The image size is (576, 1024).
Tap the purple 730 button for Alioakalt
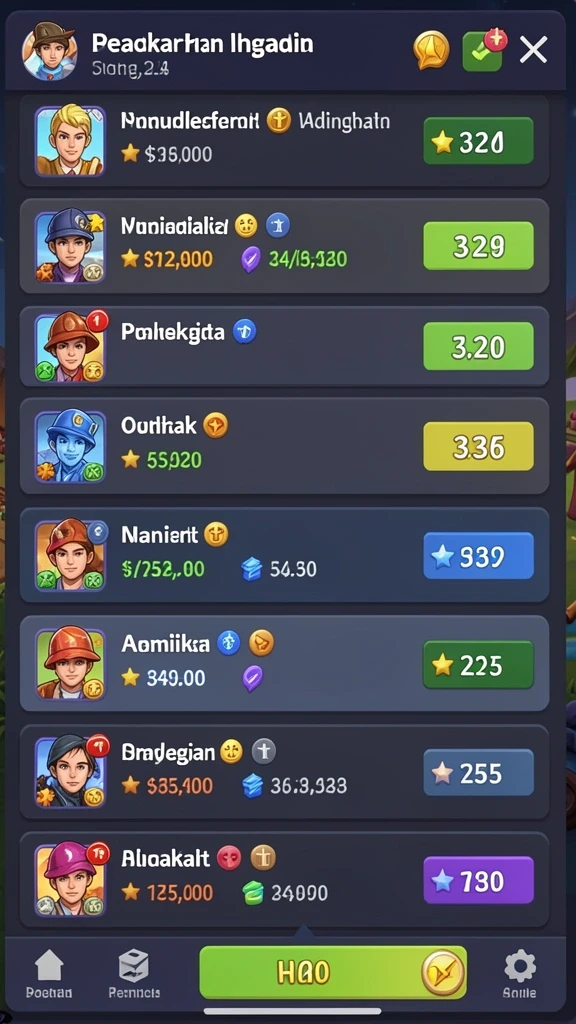click(478, 880)
